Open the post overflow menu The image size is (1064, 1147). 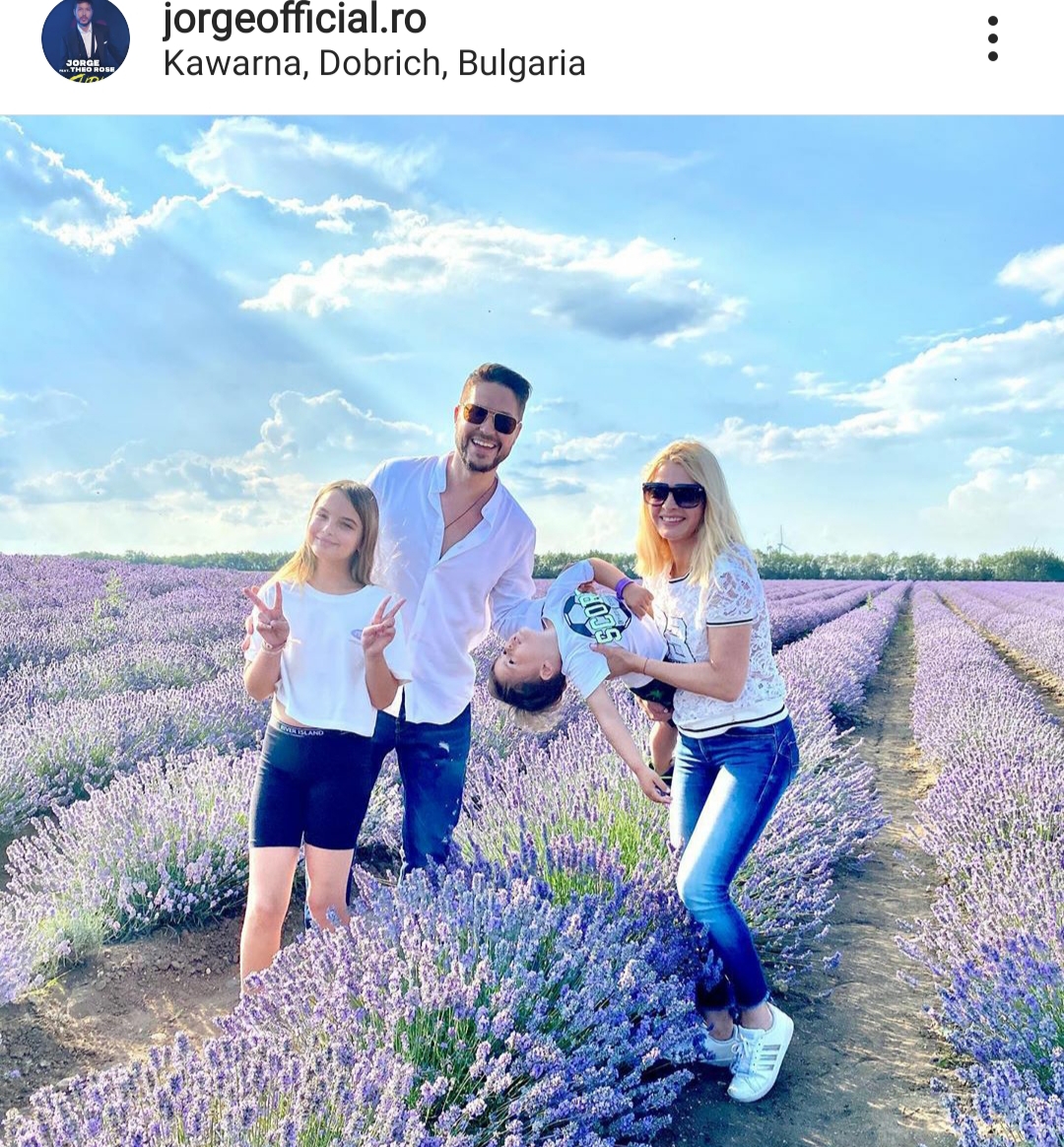coord(992,39)
